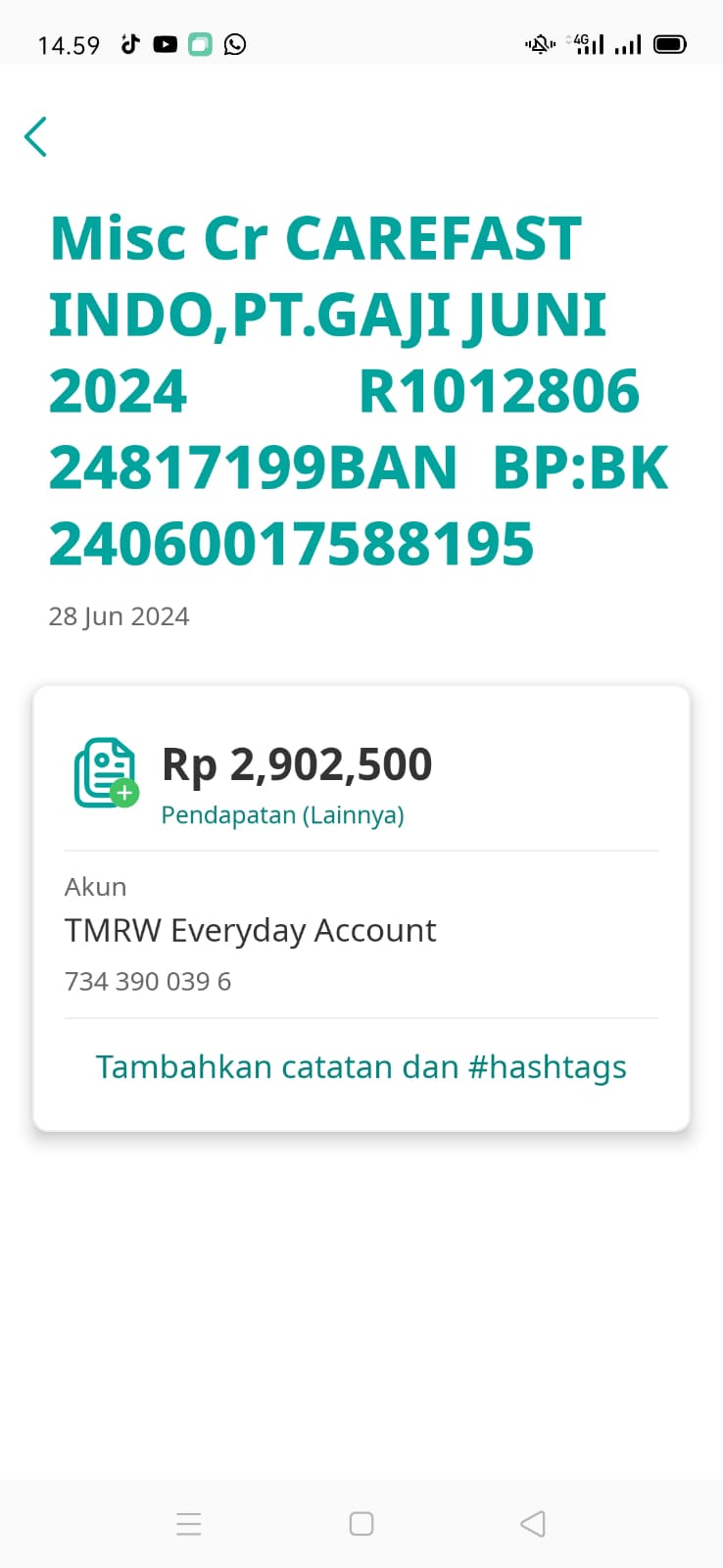The width and height of the screenshot is (723, 1568).
Task: Go back using the top-left arrow
Action: coord(35,136)
